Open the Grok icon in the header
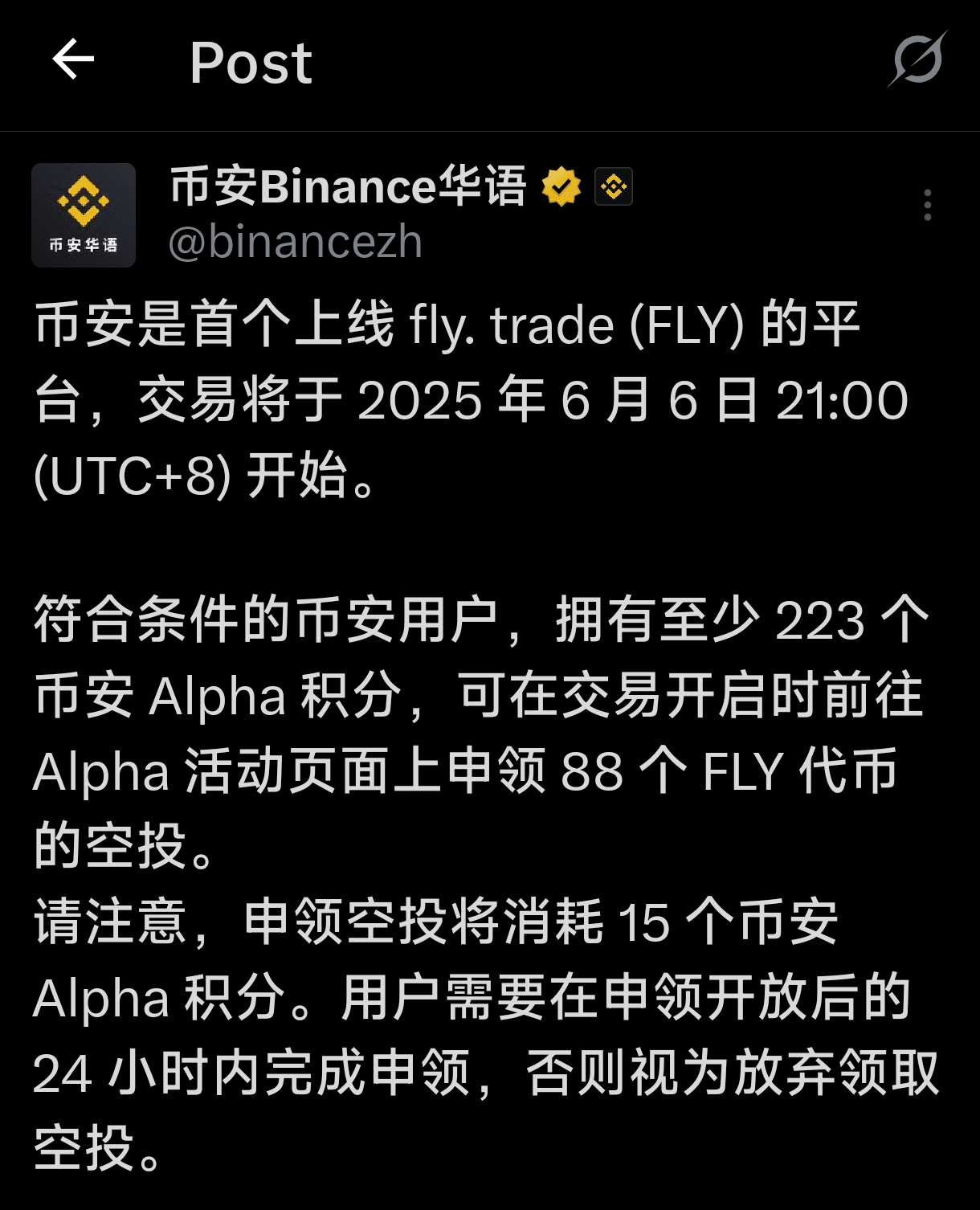Image resolution: width=980 pixels, height=1210 pixels. click(917, 59)
